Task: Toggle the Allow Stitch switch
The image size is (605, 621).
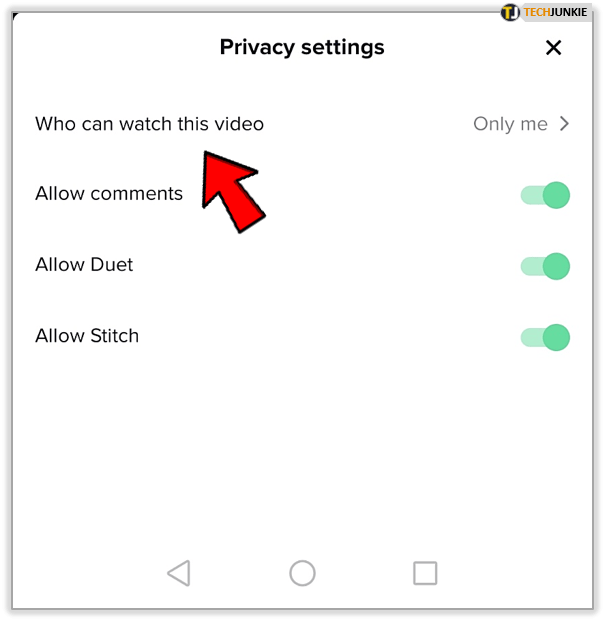Action: (x=545, y=337)
